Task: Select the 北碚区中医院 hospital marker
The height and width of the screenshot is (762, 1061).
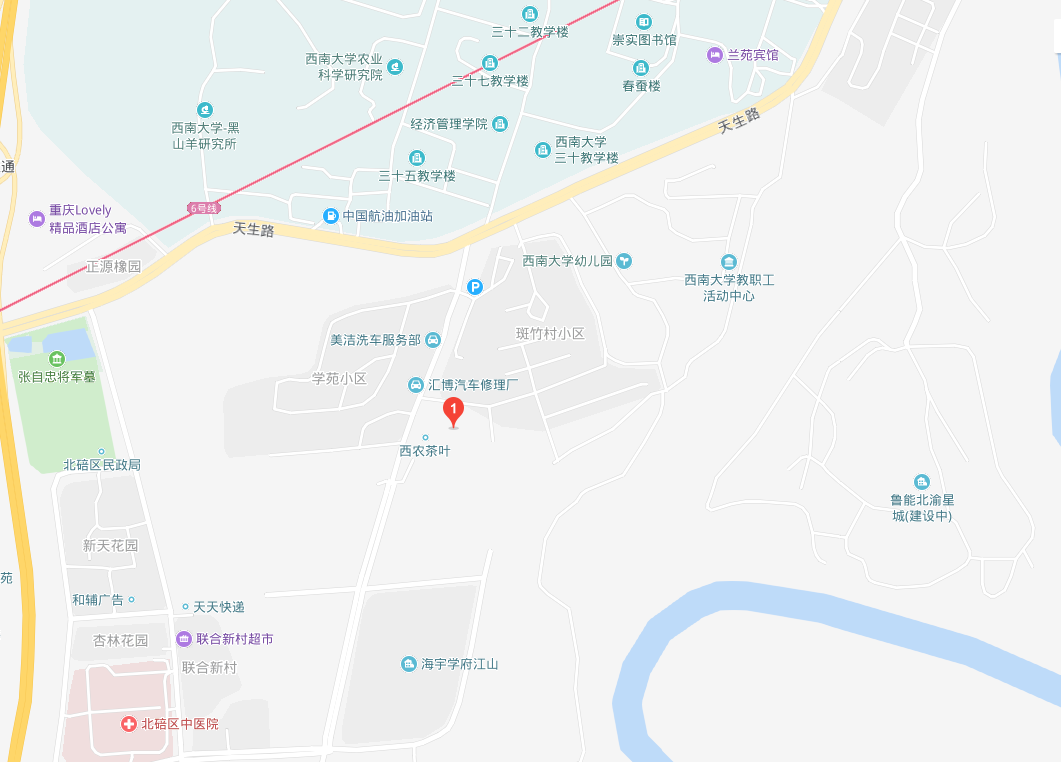Action: coord(129,723)
